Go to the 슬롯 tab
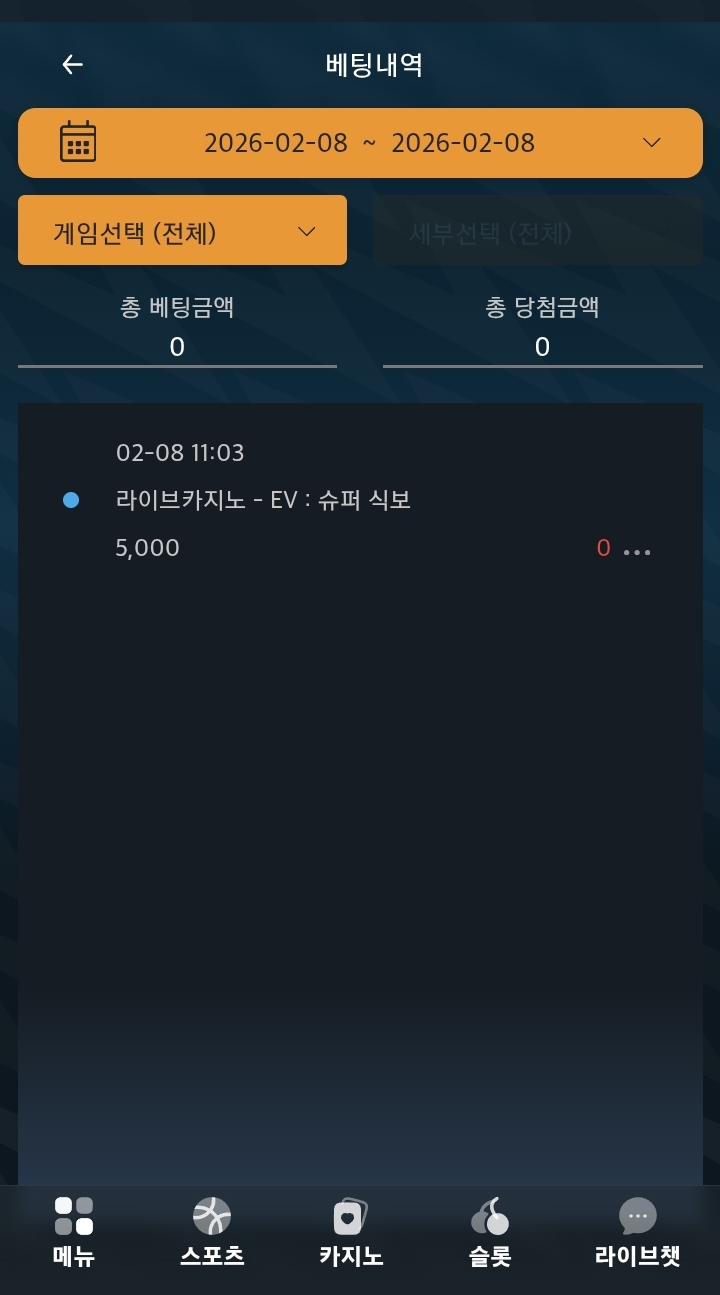 coord(490,1232)
